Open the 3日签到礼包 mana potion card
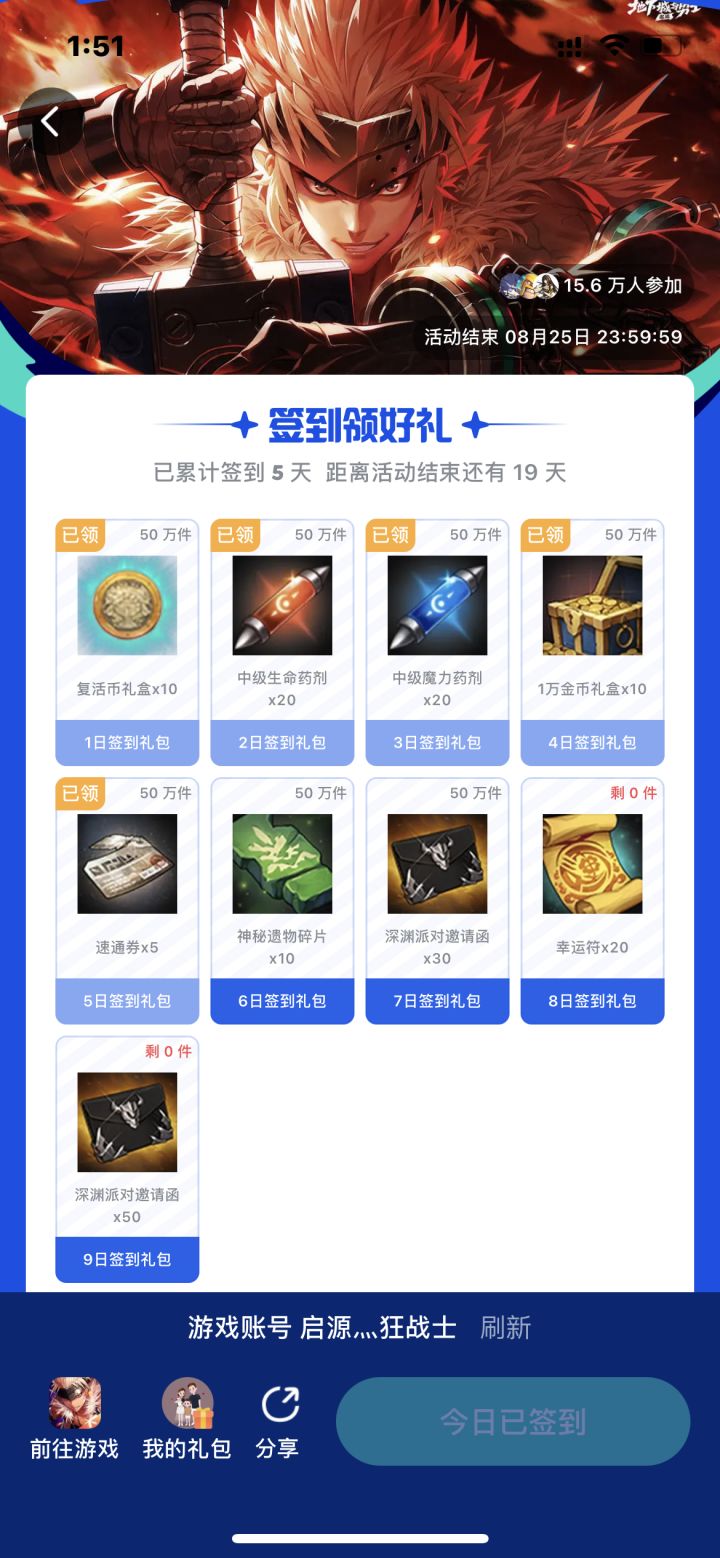Viewport: 720px width, 1558px height. point(437,642)
